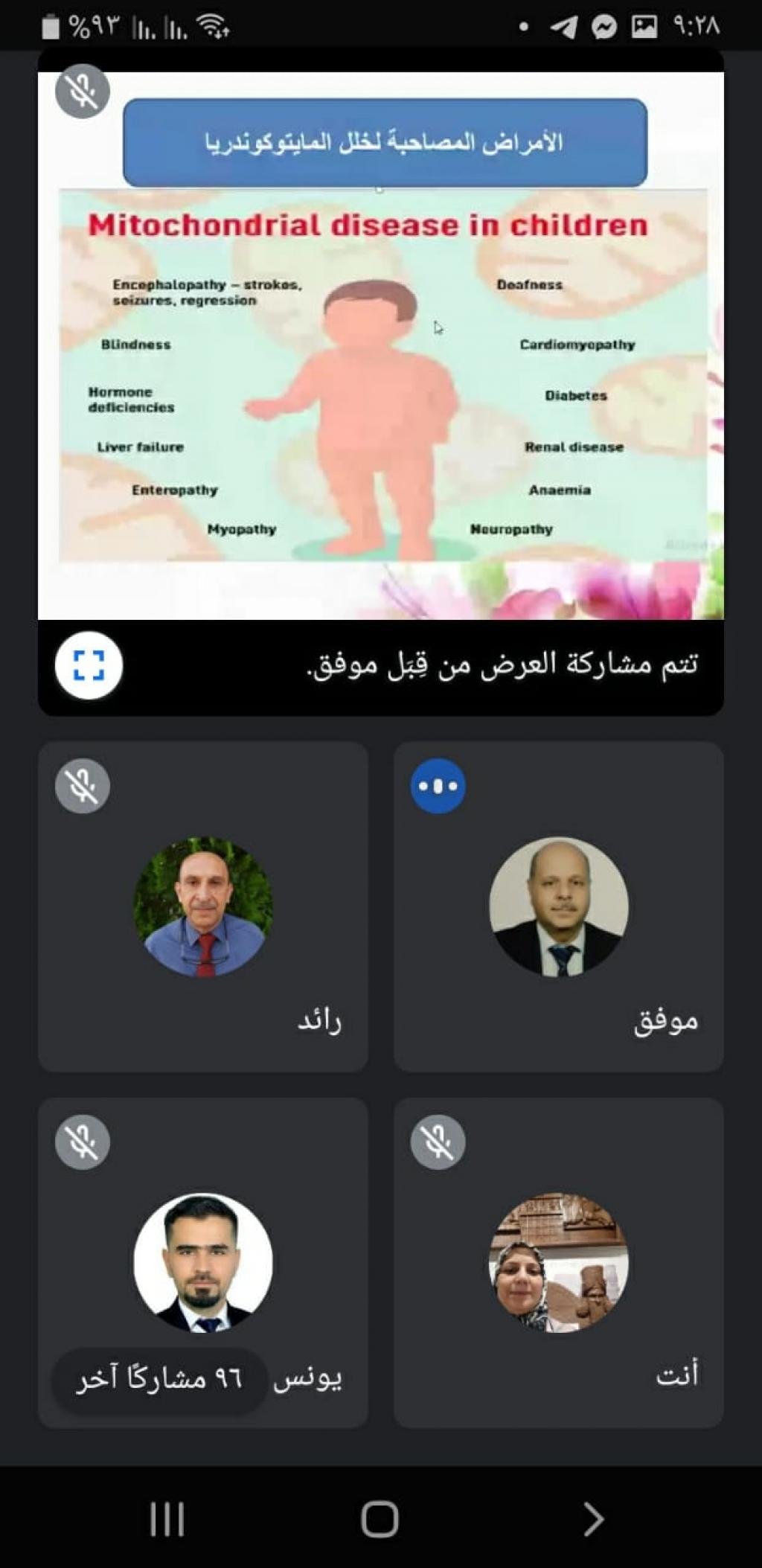Image resolution: width=762 pixels, height=1568 pixels.
Task: View the ٩٦ مشاركًا آخر participants
Action: pyautogui.click(x=159, y=1380)
